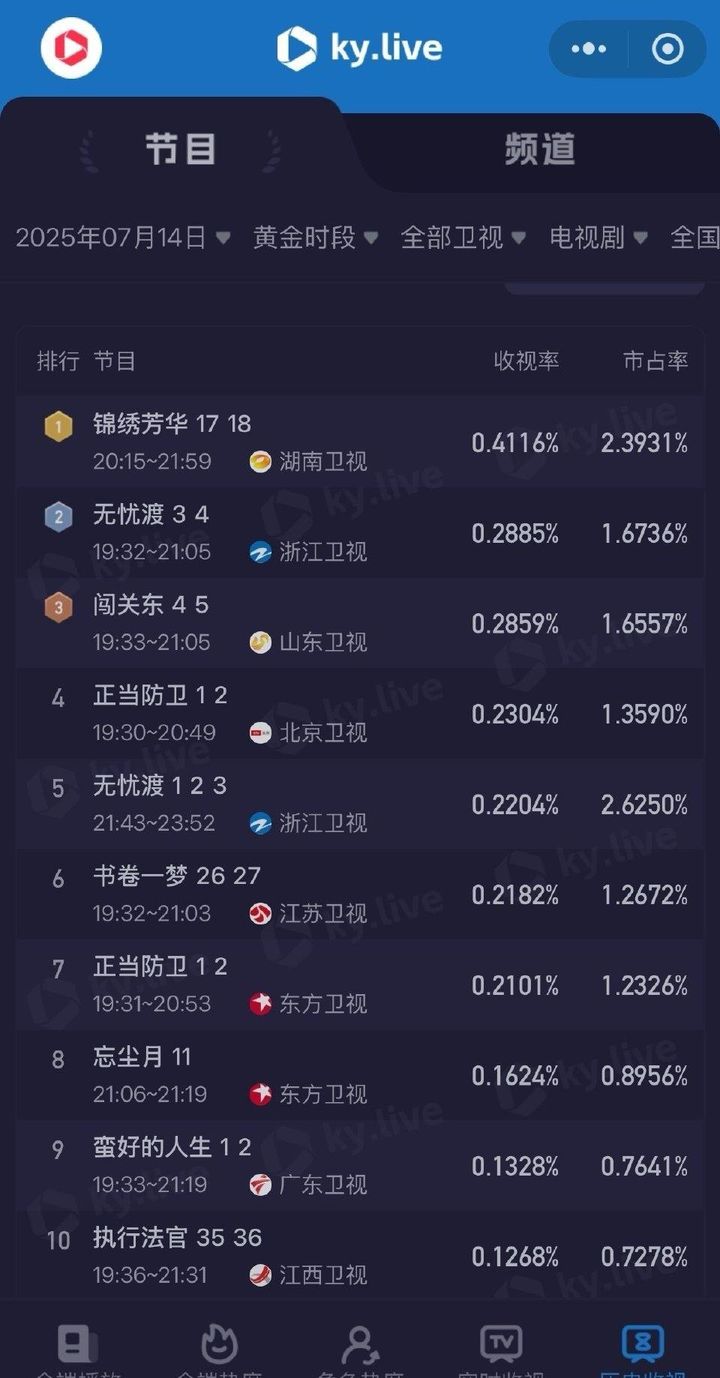The height and width of the screenshot is (1378, 720).
Task: Change the 电视剧 category filter
Action: [x=598, y=237]
